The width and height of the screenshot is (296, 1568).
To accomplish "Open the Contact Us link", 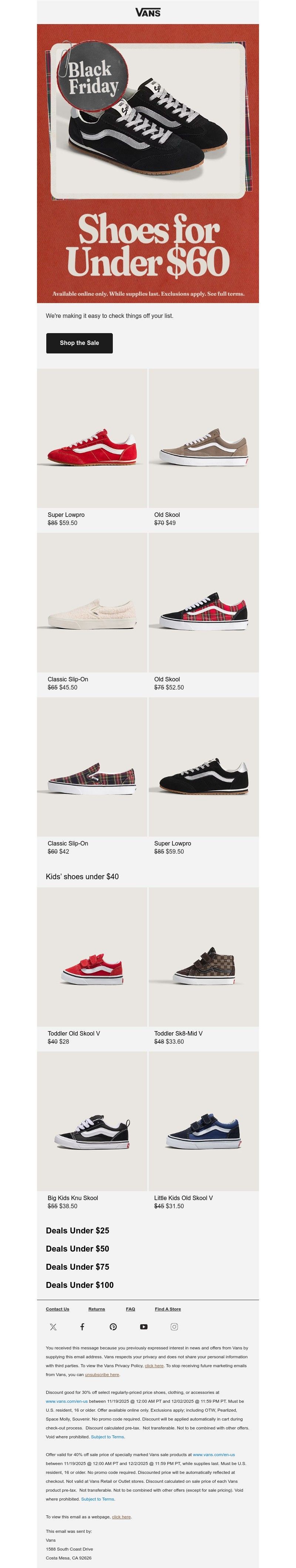I will tap(57, 1309).
